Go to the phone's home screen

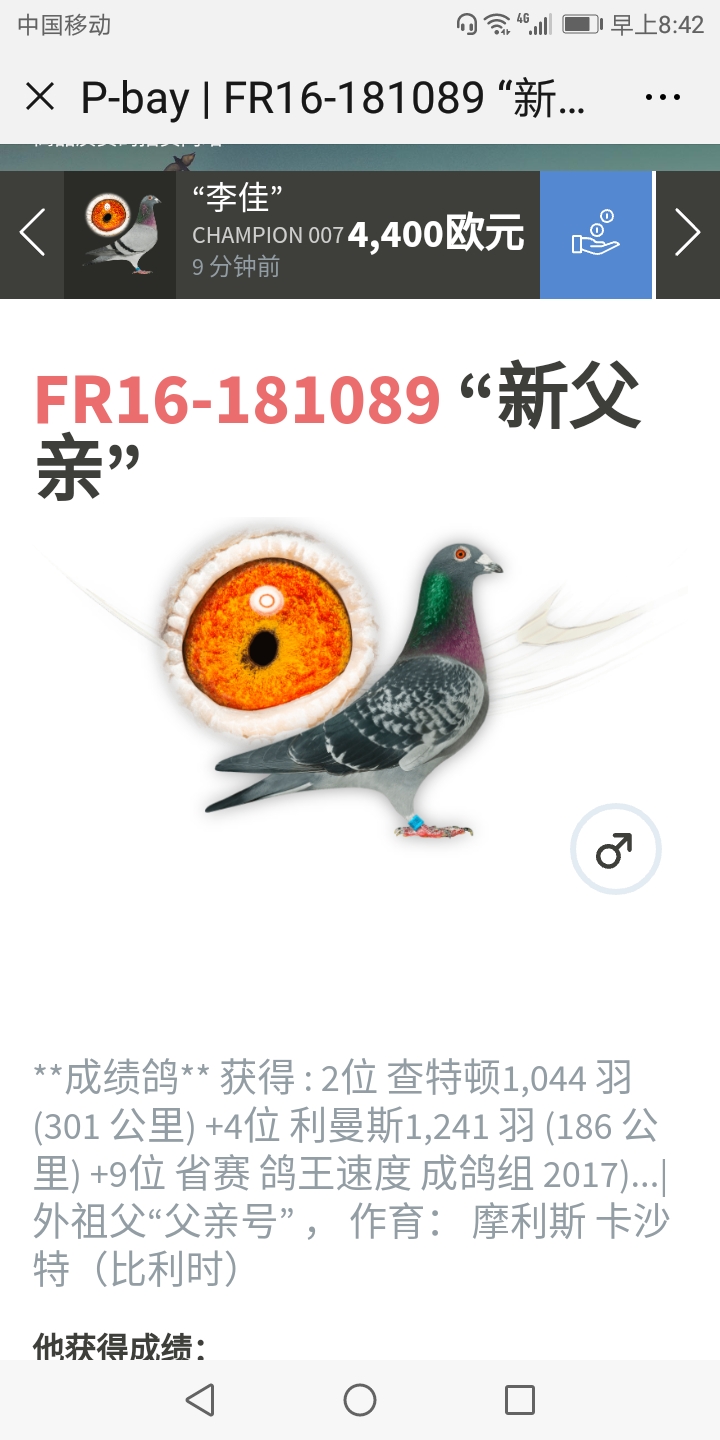click(x=360, y=1400)
